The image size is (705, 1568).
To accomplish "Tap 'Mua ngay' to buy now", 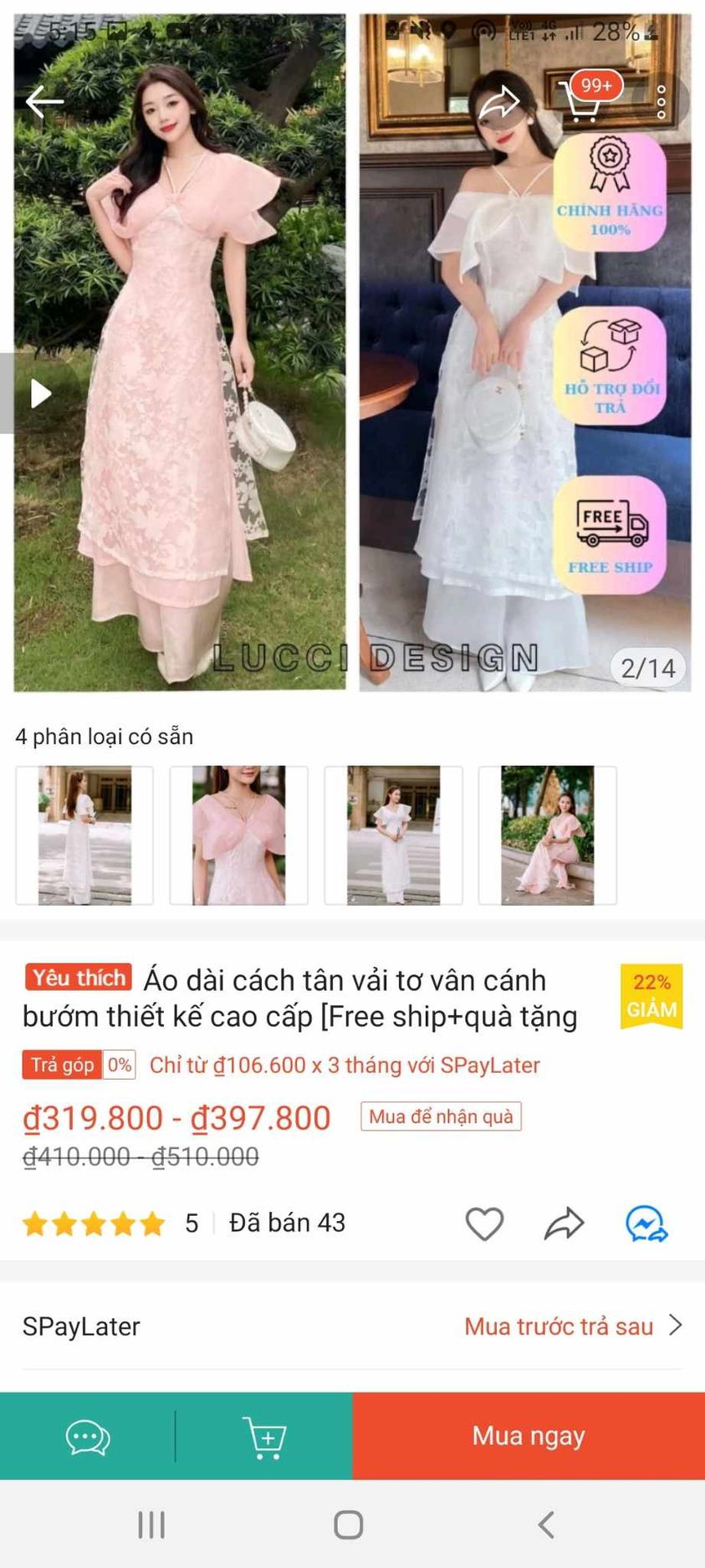I will (529, 1436).
